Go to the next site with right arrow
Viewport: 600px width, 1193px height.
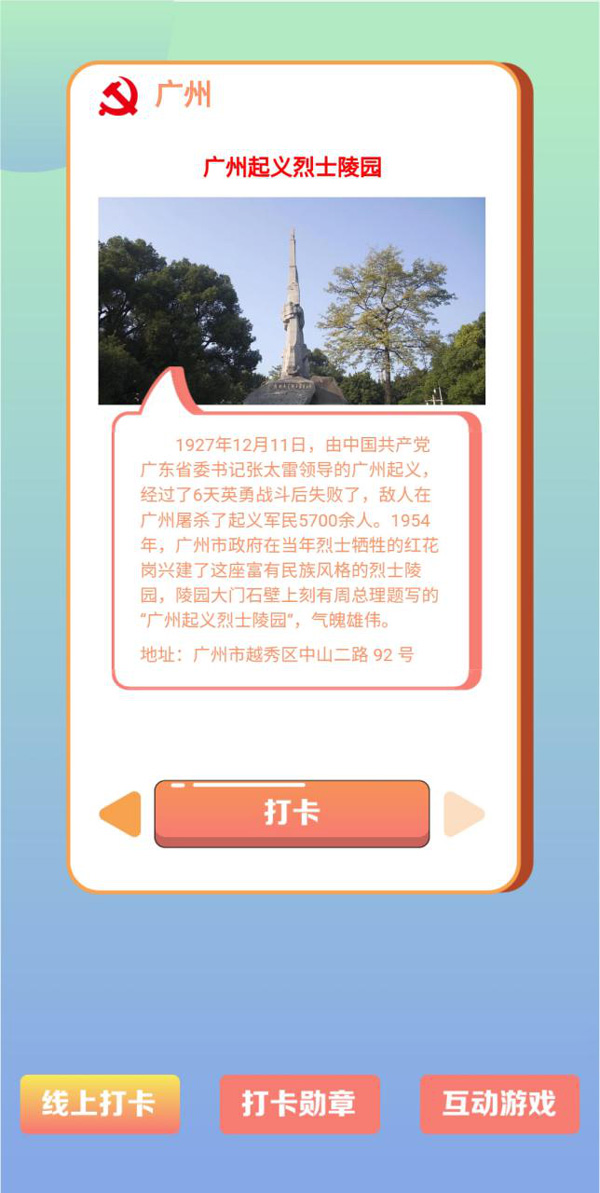click(464, 814)
